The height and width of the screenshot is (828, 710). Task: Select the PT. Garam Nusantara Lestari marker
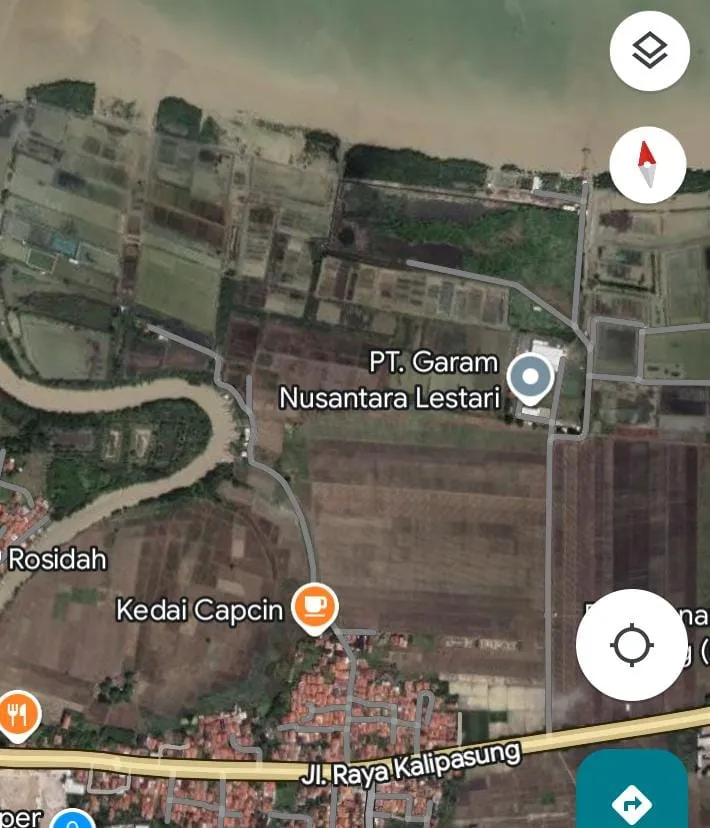(x=530, y=380)
